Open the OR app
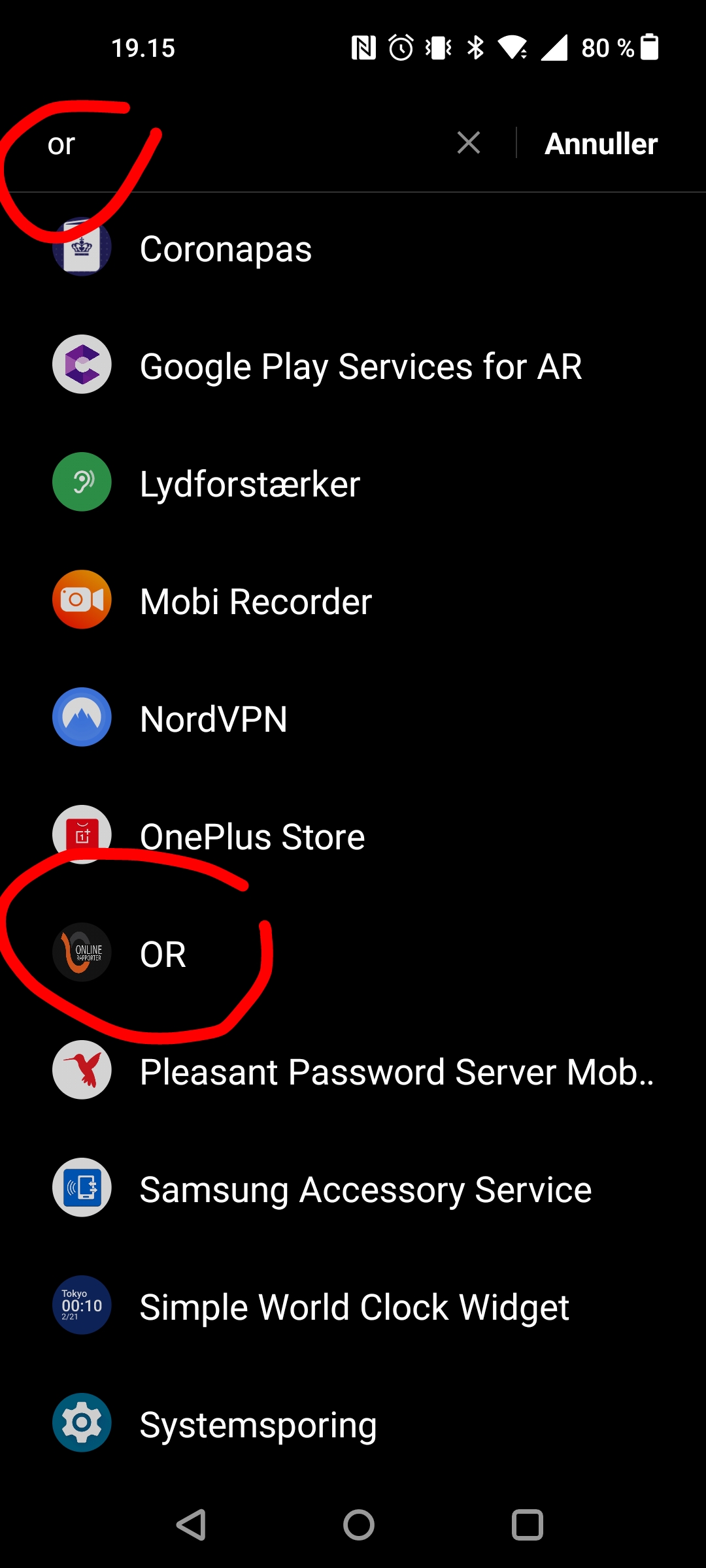The width and height of the screenshot is (706, 1568). pyautogui.click(x=163, y=955)
